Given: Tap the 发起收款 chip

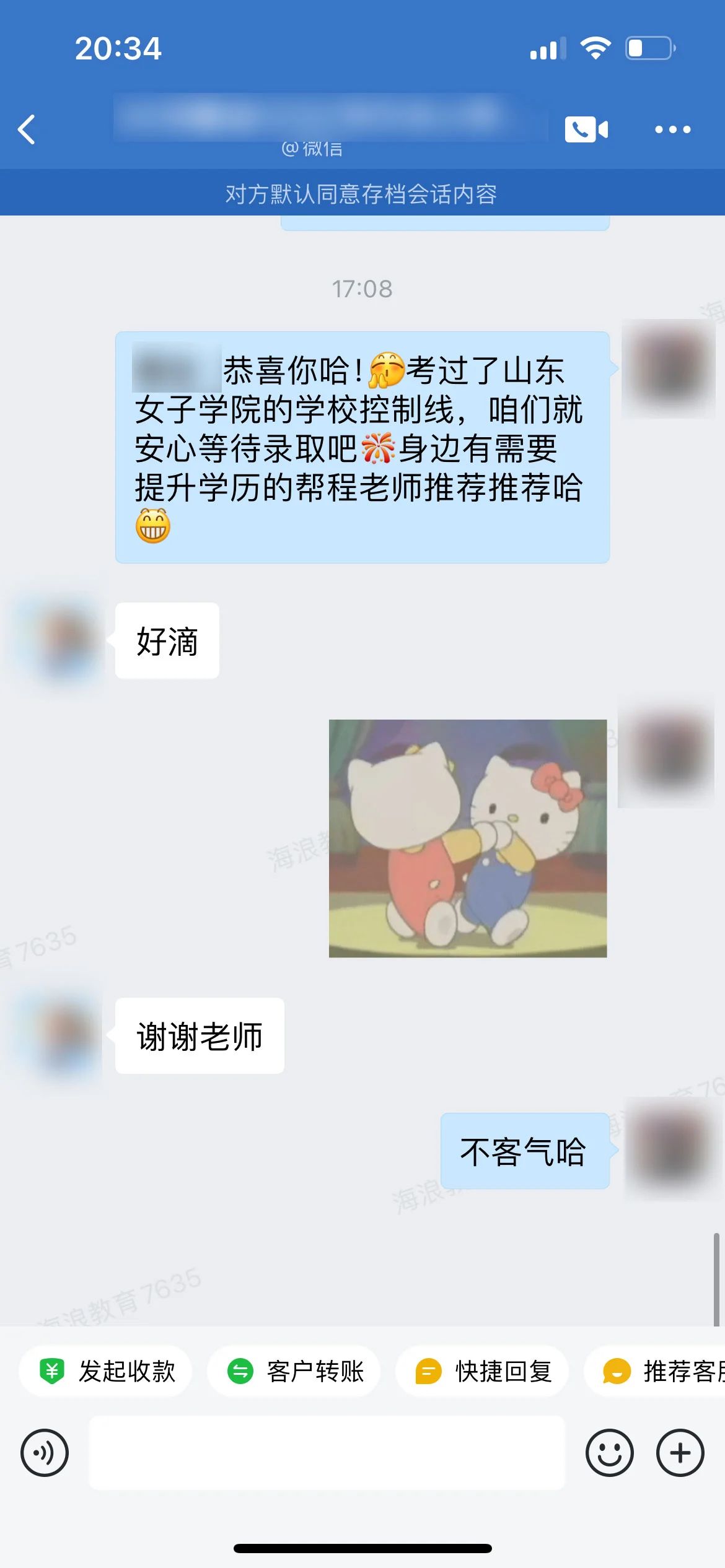Looking at the screenshot, I should pos(106,1372).
